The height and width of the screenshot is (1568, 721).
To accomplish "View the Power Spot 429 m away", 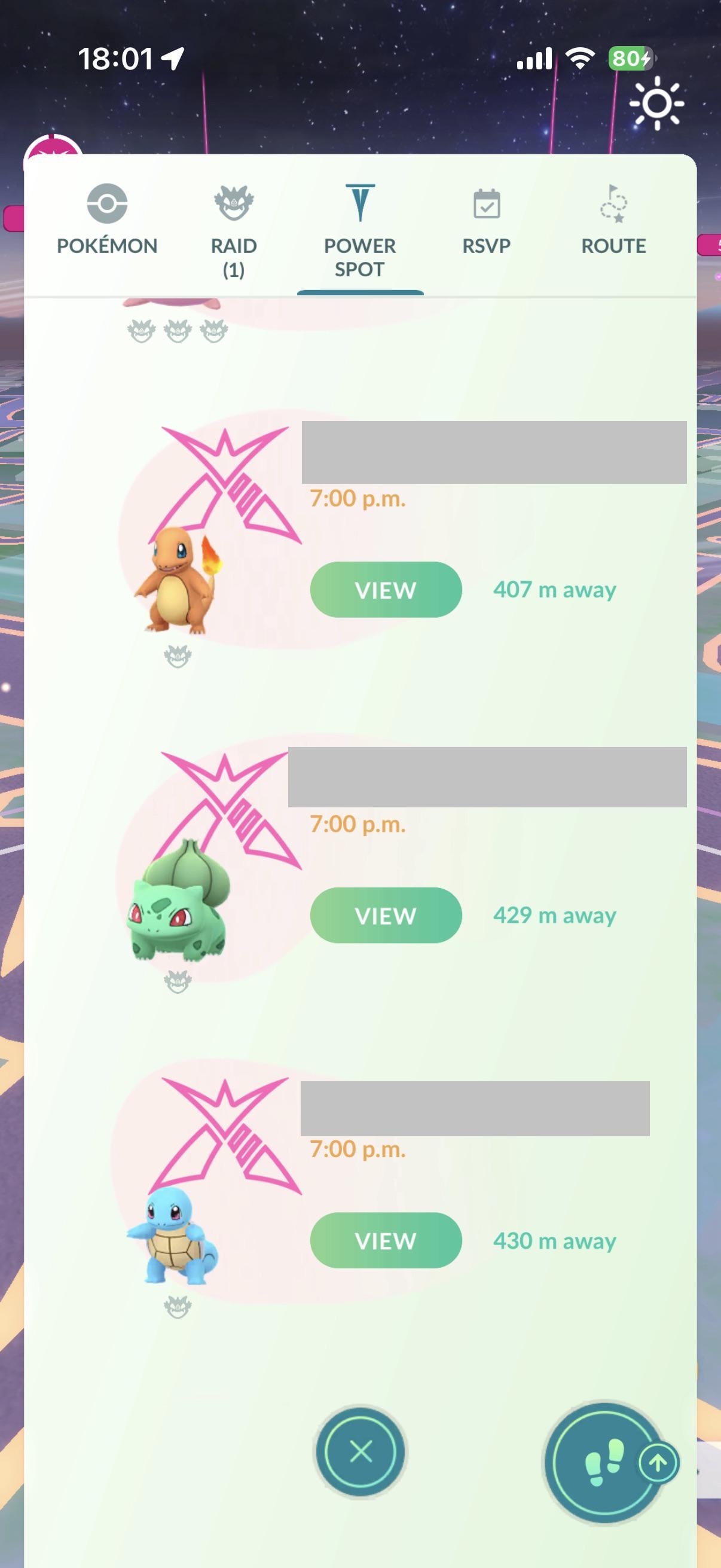I will (x=386, y=915).
